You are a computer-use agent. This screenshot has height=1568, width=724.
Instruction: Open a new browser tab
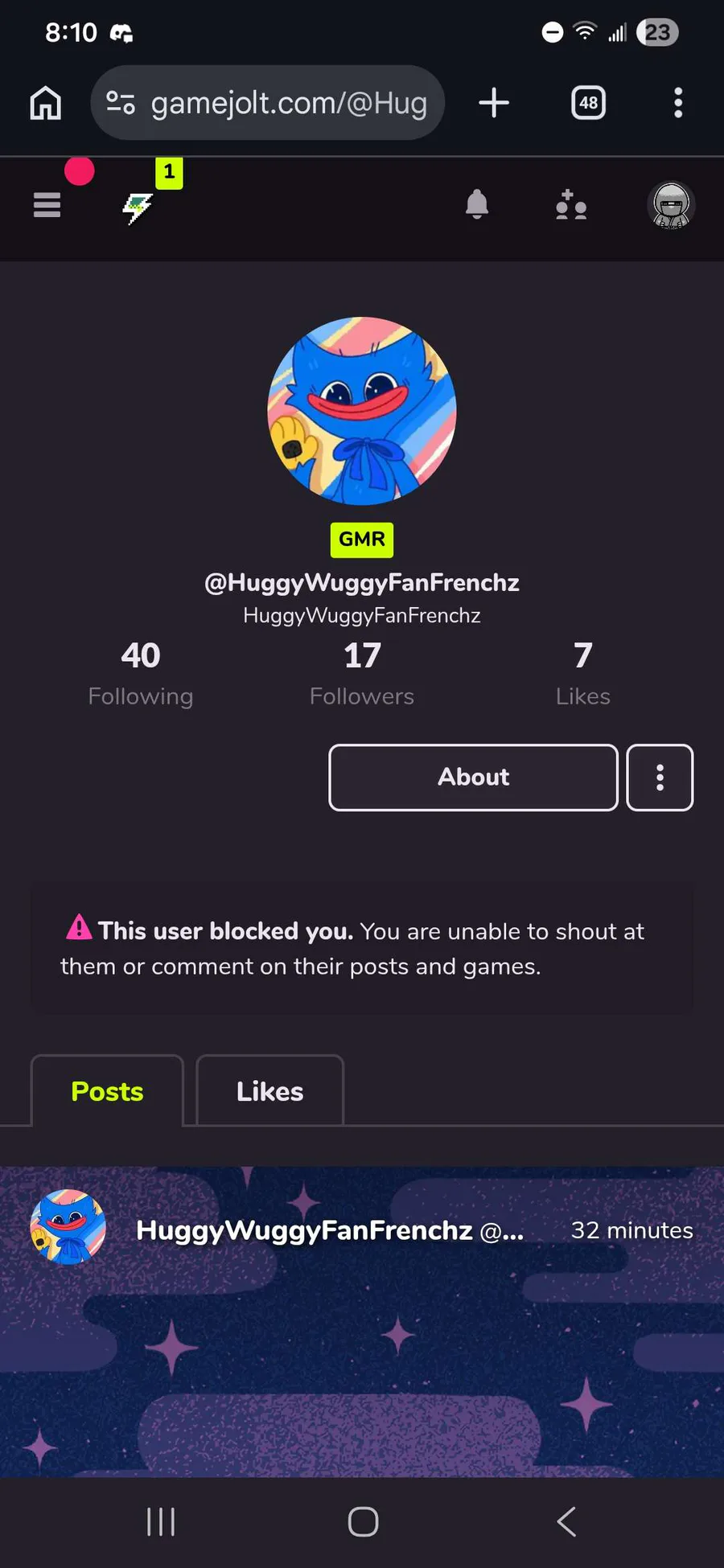(494, 103)
